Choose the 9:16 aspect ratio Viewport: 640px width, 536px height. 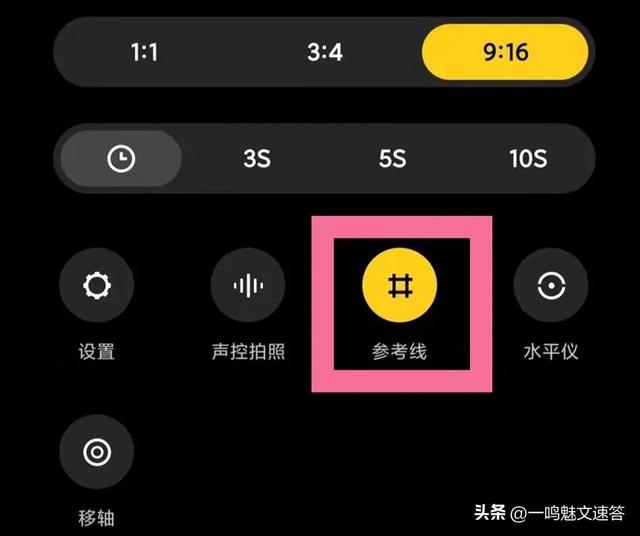tap(505, 52)
